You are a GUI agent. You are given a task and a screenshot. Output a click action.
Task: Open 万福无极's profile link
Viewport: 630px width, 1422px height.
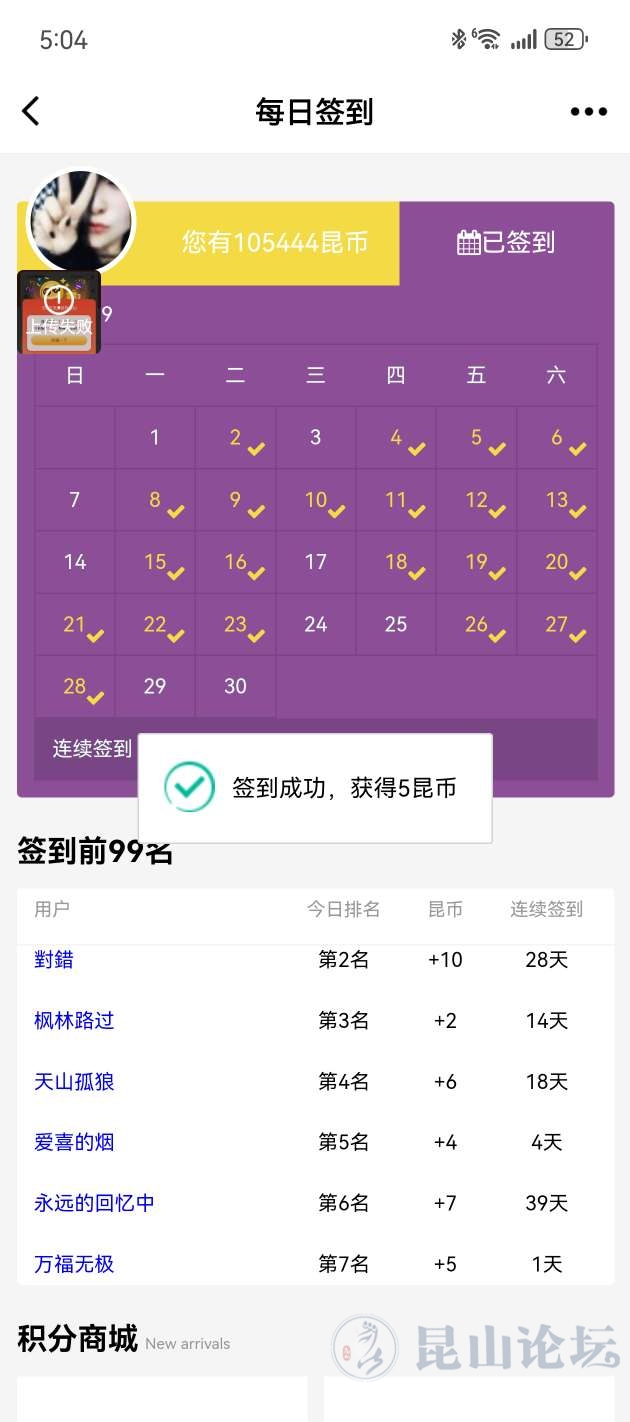click(x=74, y=1264)
